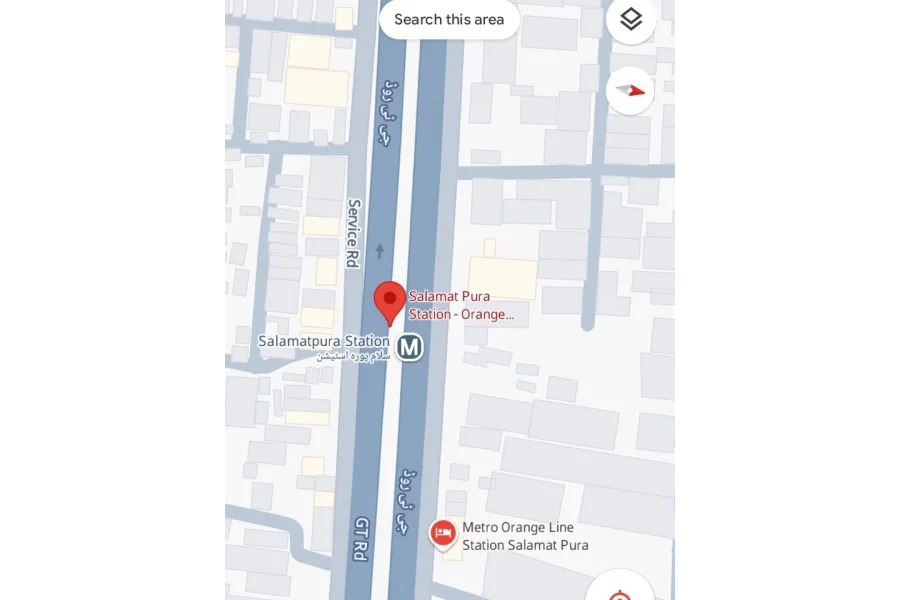Open the map layers selector
The image size is (900, 600).
pyautogui.click(x=631, y=18)
